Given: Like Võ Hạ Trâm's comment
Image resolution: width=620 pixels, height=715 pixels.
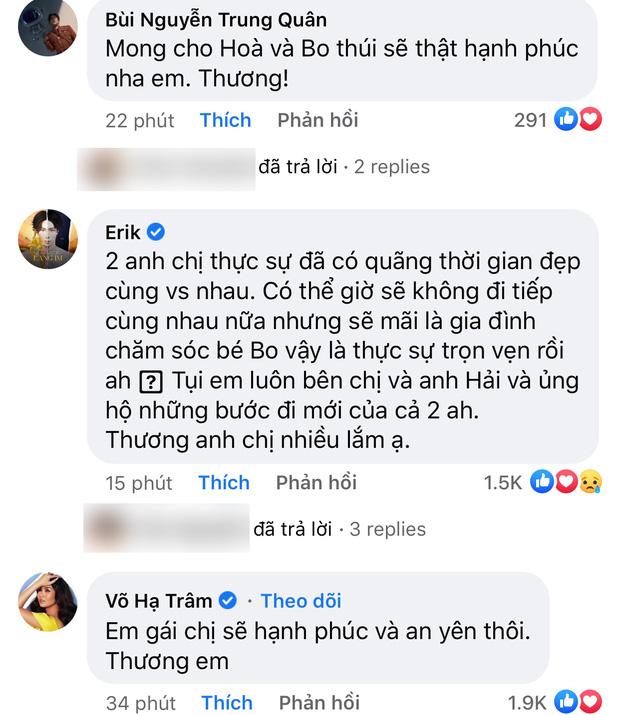Looking at the screenshot, I should coord(227,702).
